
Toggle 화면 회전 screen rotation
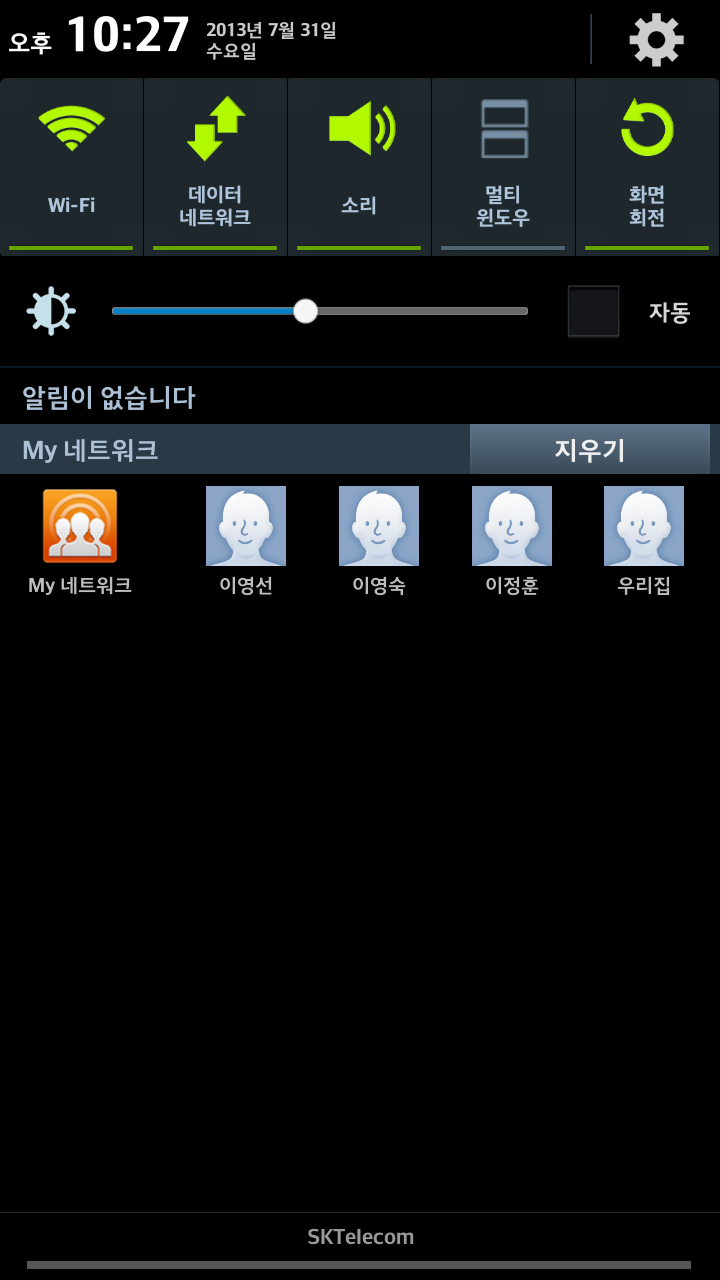pos(647,165)
